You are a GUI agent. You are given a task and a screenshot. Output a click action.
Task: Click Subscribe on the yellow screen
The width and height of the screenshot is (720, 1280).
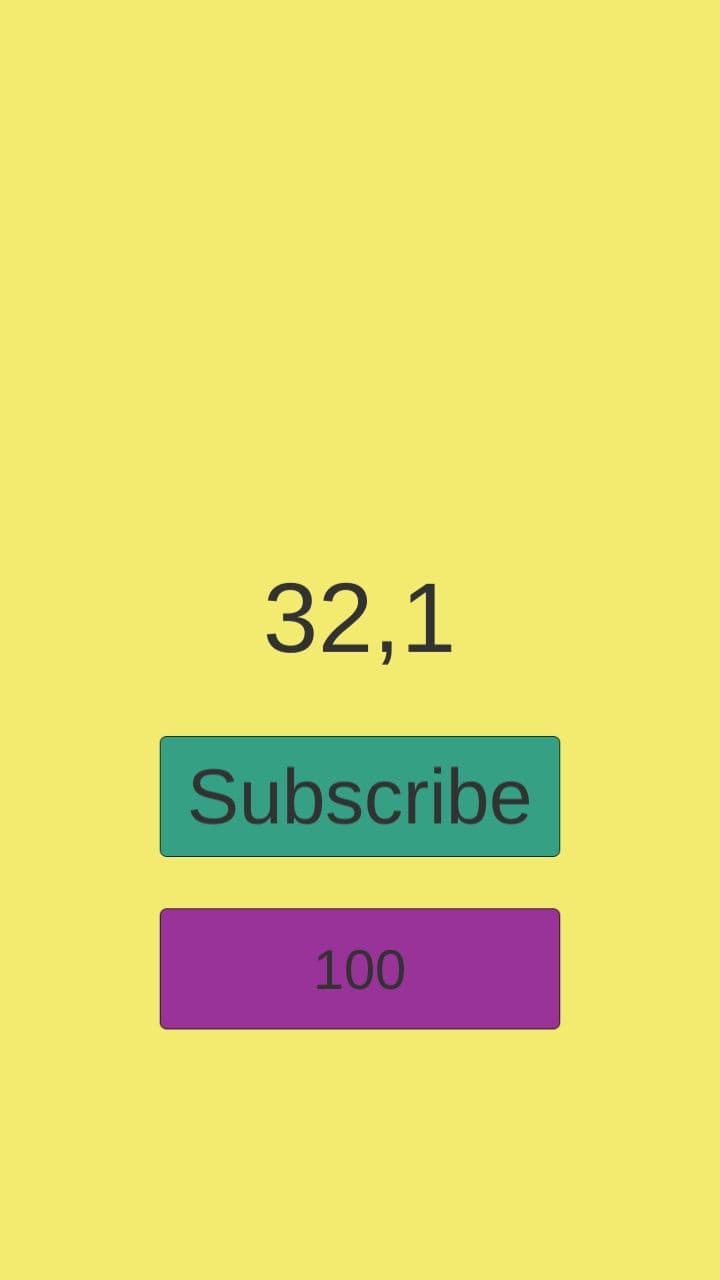click(x=360, y=795)
